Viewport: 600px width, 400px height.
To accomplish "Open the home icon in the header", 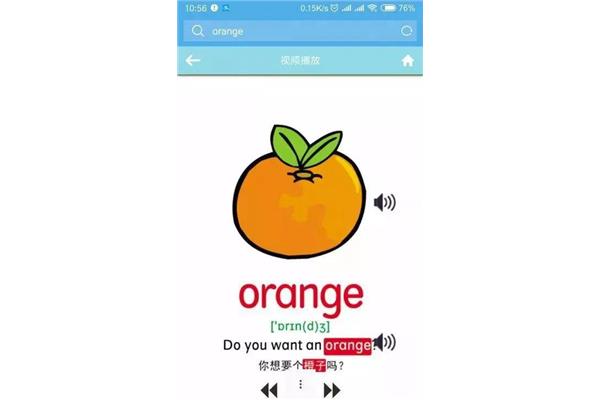I will coord(407,61).
